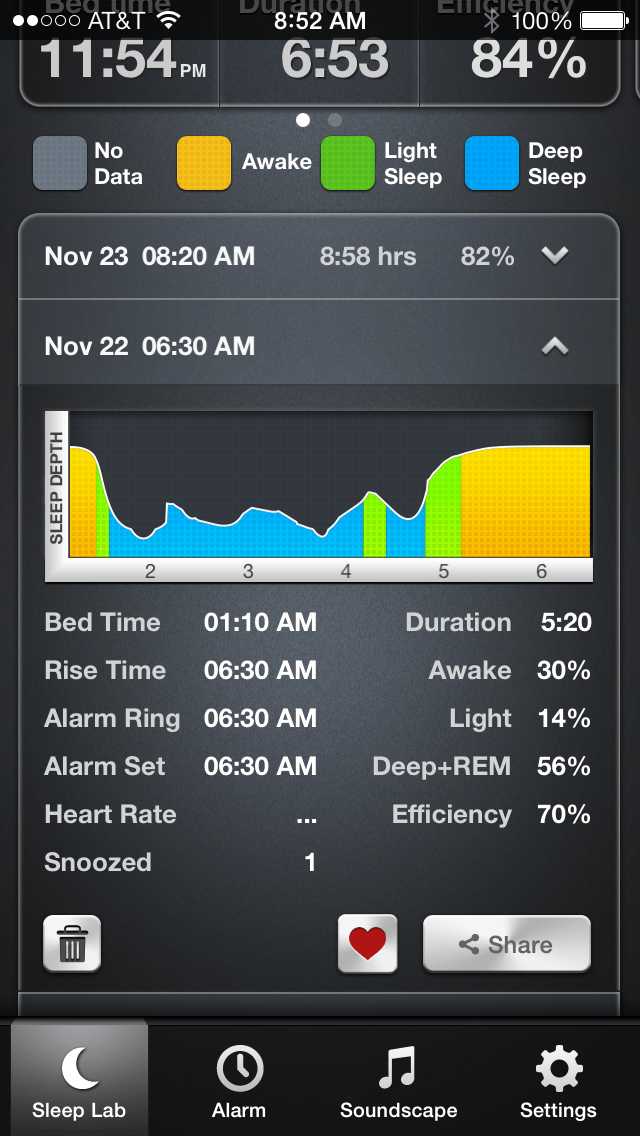This screenshot has width=640, height=1136.
Task: Open the Settings tab
Action: 558,1082
